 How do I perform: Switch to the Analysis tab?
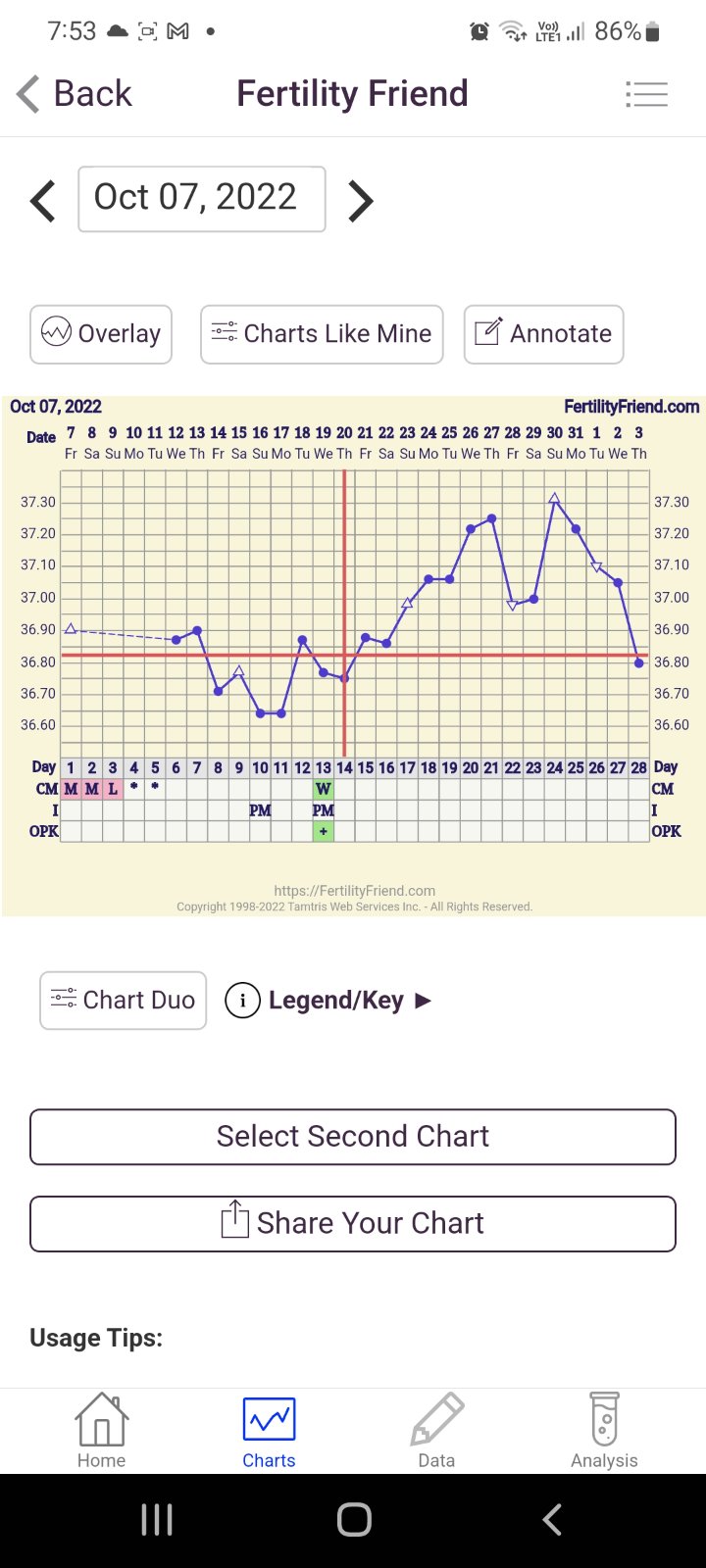[604, 1431]
